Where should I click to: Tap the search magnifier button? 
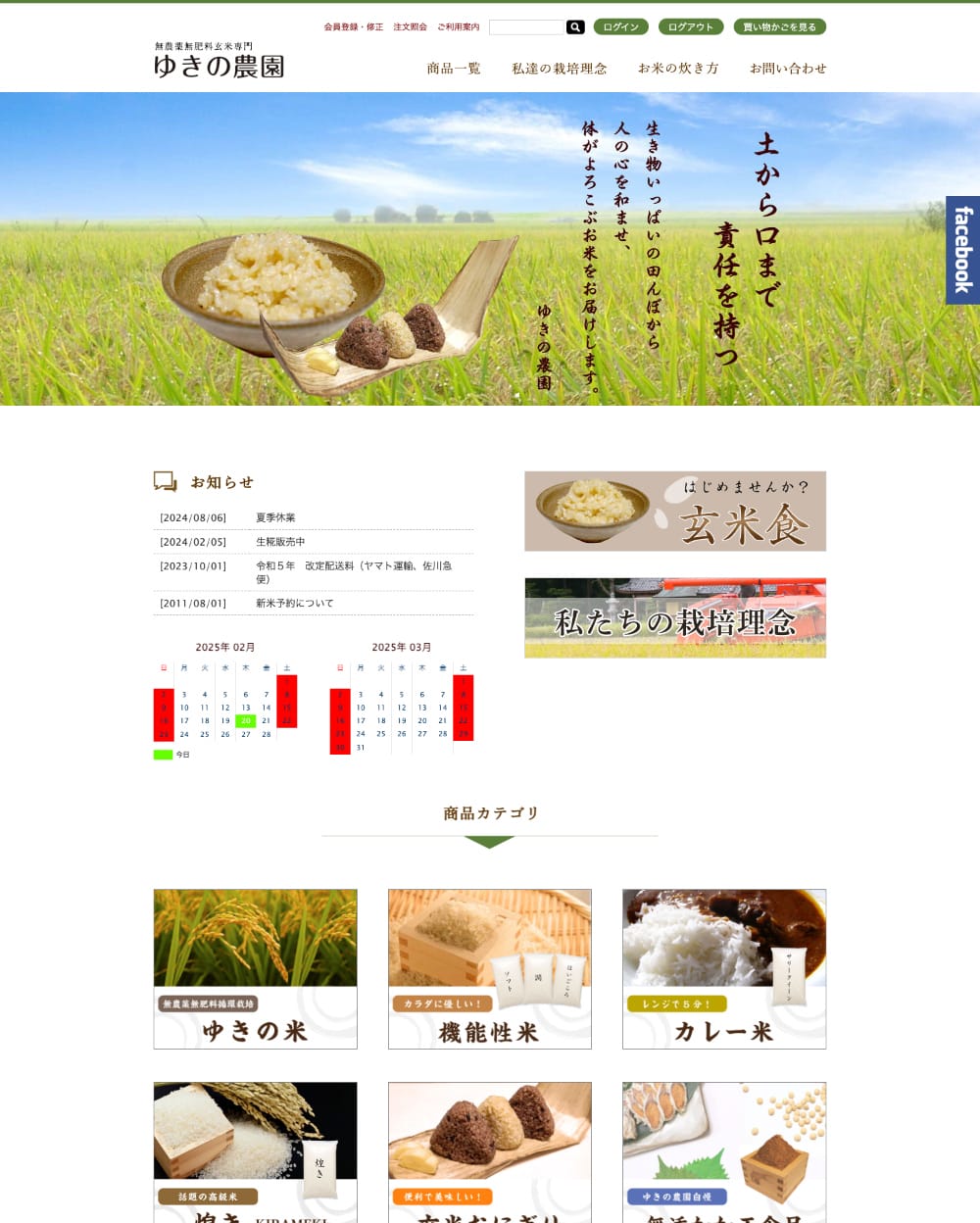[575, 27]
